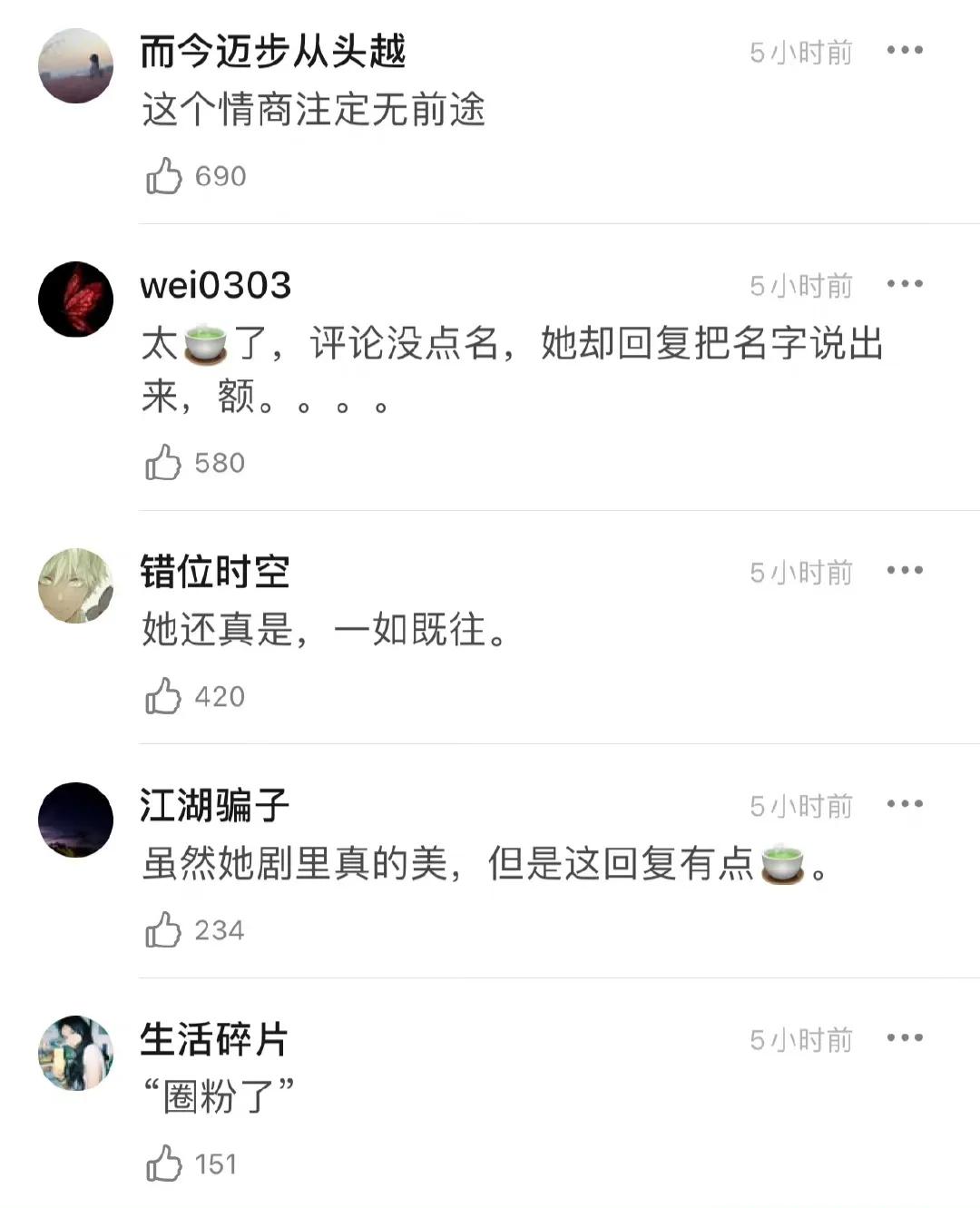Like 错位时空's comment
This screenshot has width=980, height=1208.
(x=166, y=697)
